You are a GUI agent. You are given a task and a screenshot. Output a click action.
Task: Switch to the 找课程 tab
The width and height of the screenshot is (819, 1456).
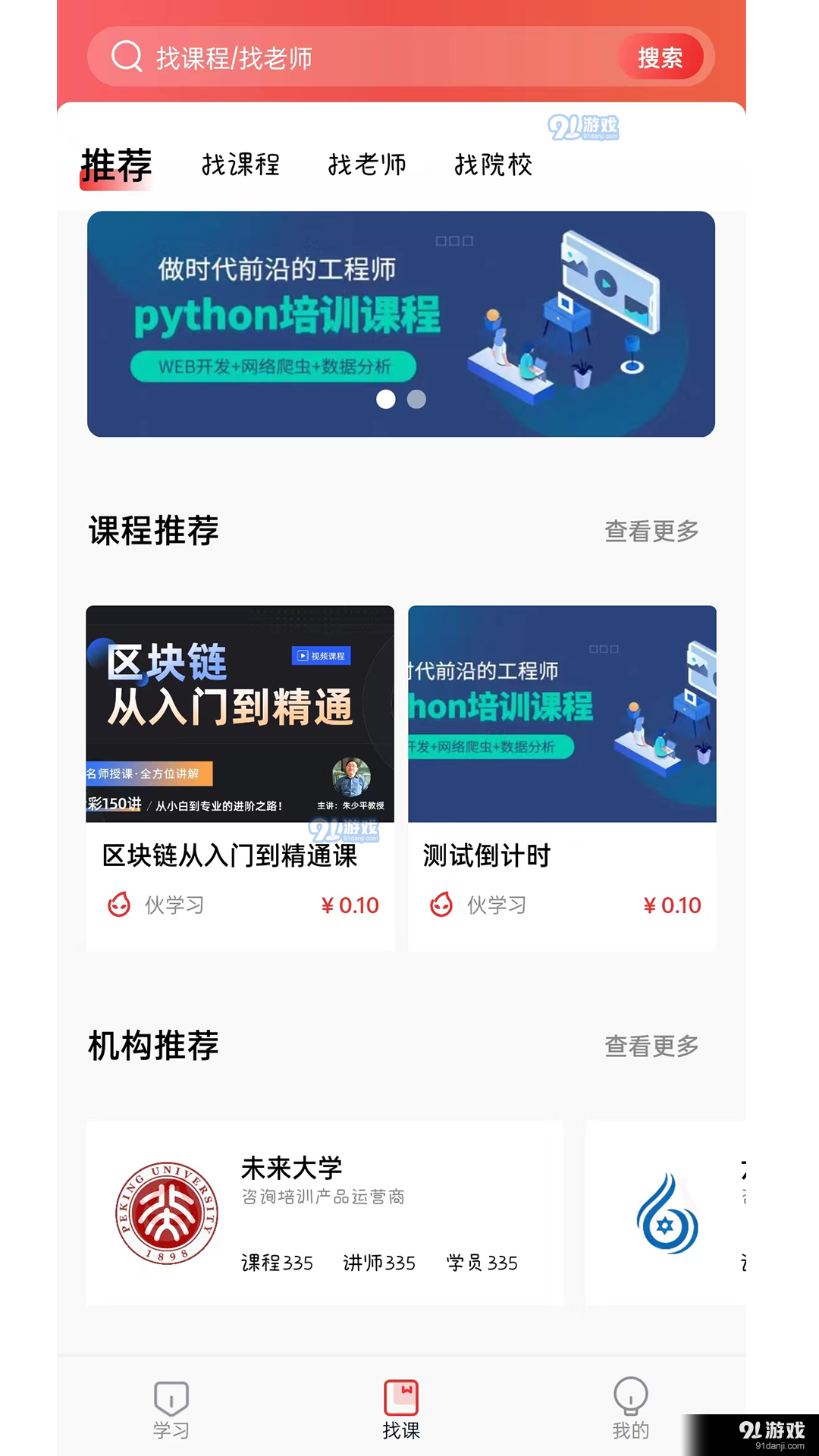(241, 165)
